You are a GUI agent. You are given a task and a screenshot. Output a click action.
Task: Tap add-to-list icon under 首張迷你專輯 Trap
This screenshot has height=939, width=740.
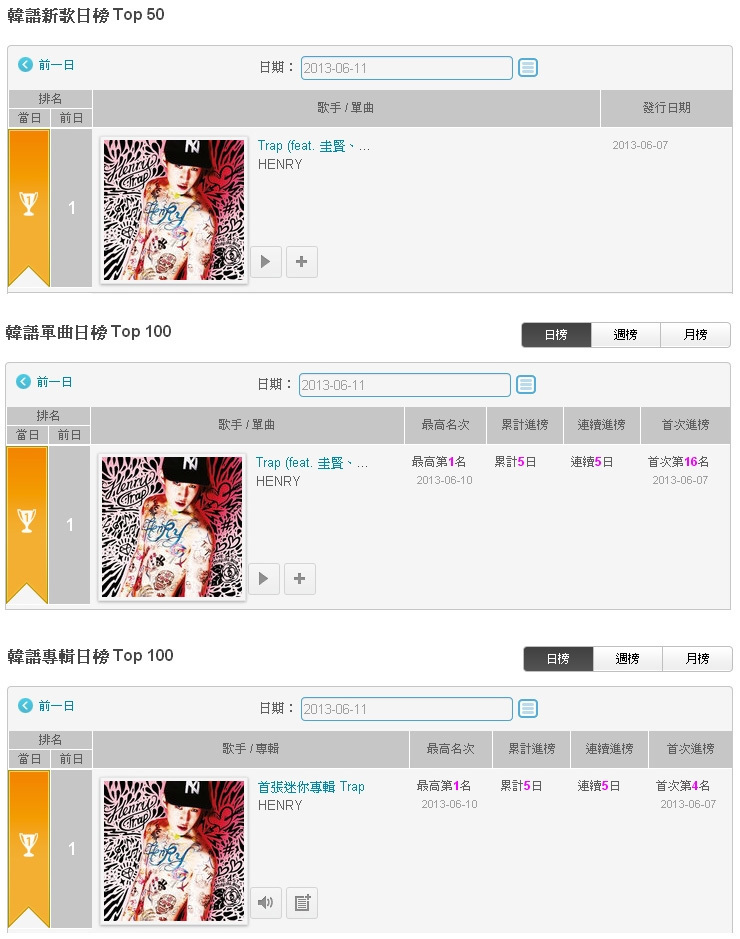(302, 903)
